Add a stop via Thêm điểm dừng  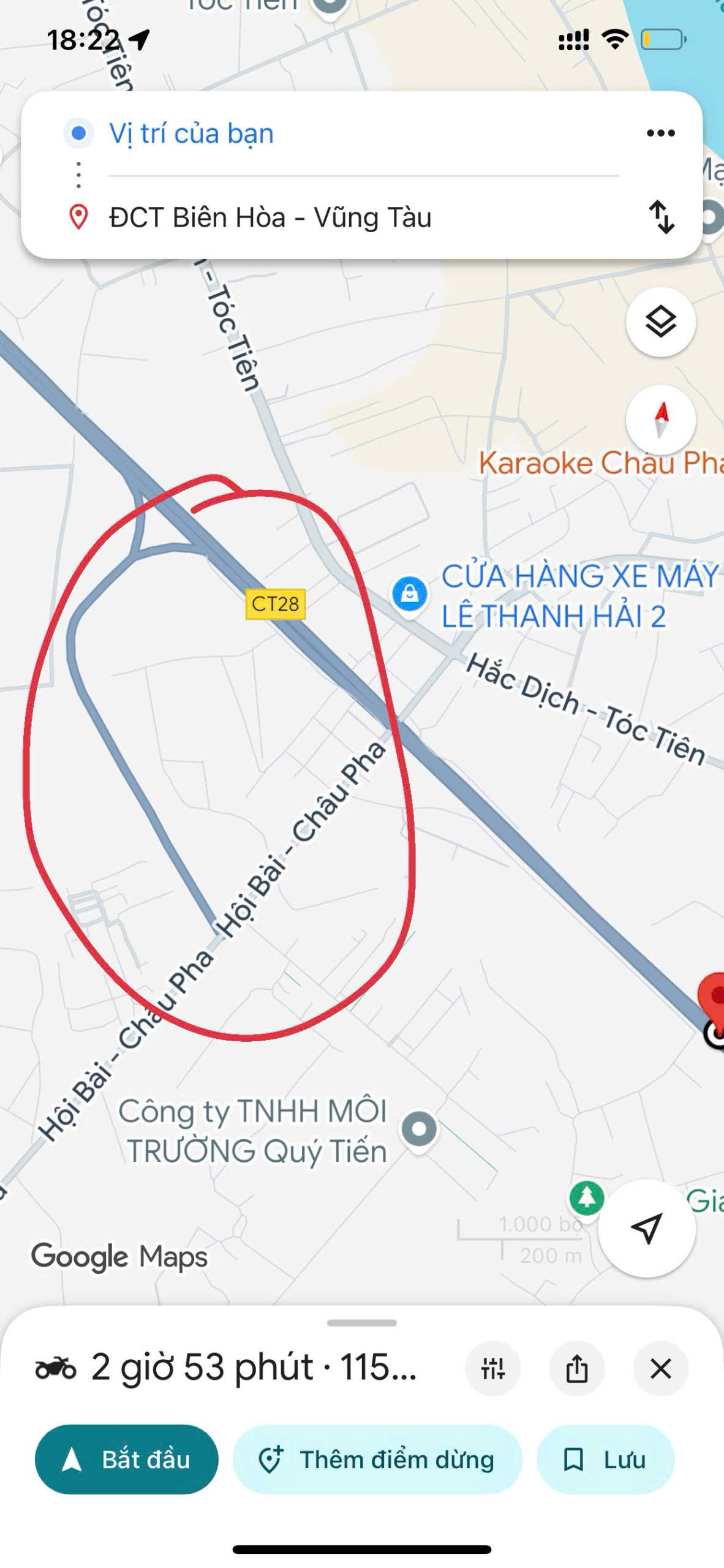(377, 1460)
